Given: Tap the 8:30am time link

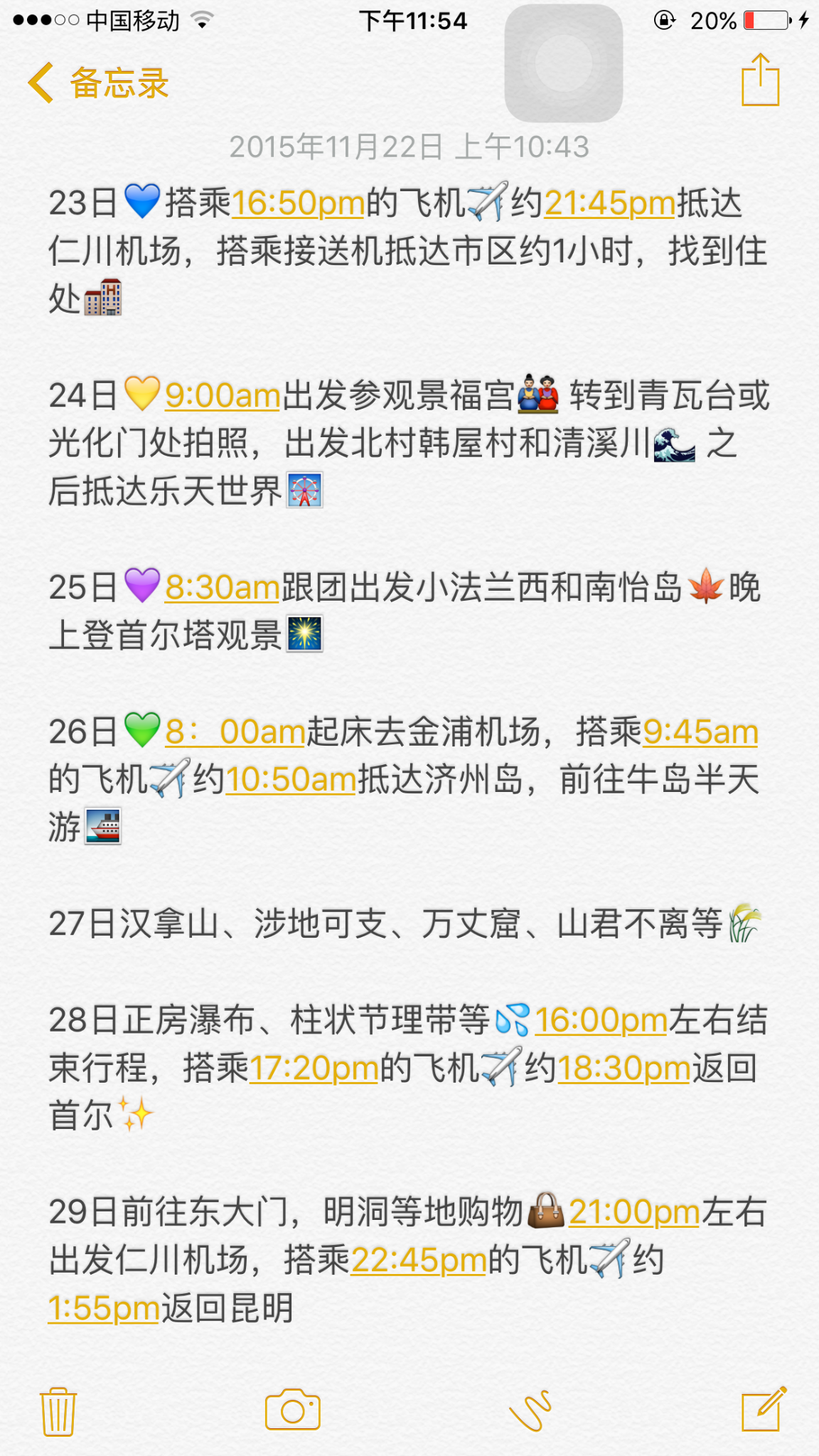Looking at the screenshot, I should (x=223, y=588).
